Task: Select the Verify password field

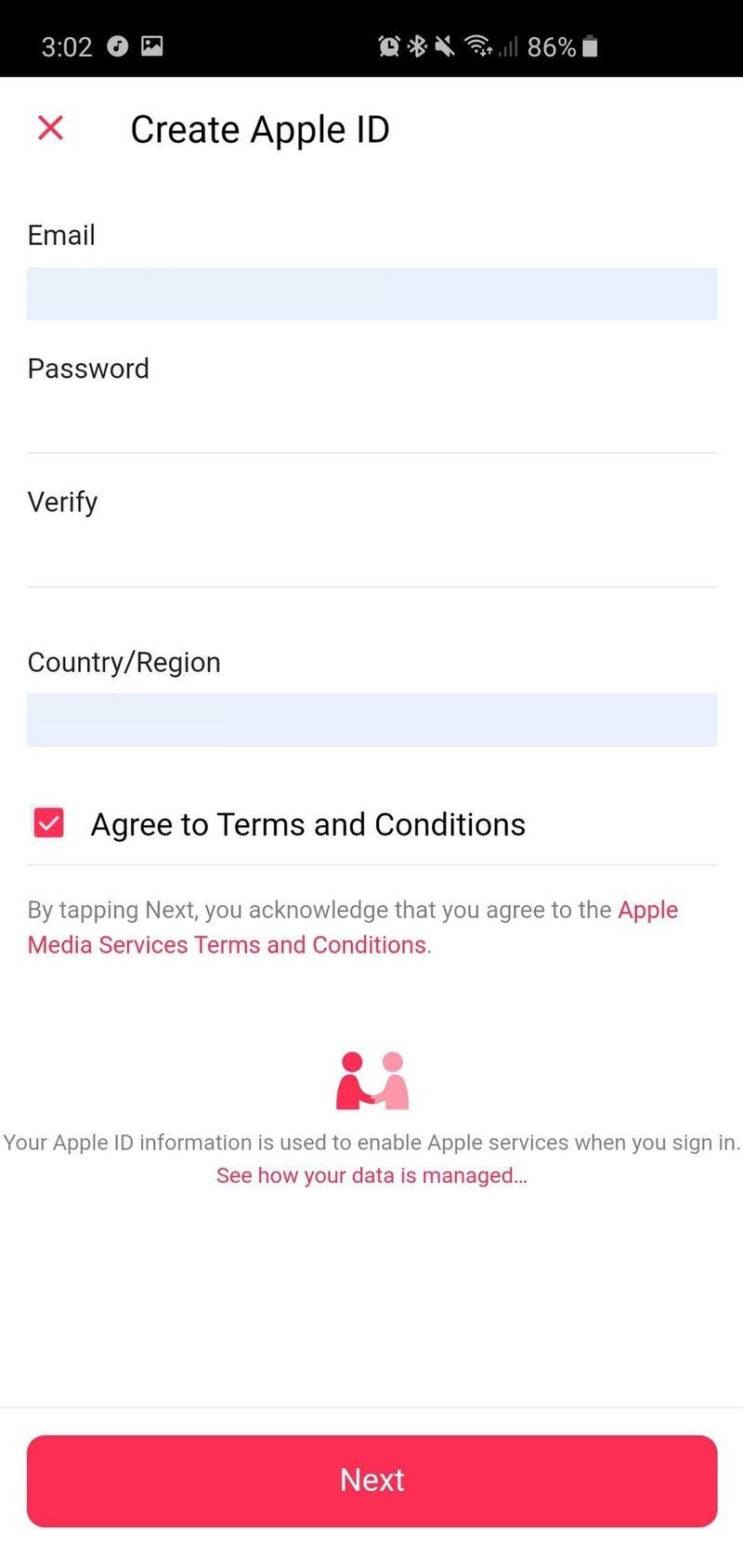Action: coord(371,555)
